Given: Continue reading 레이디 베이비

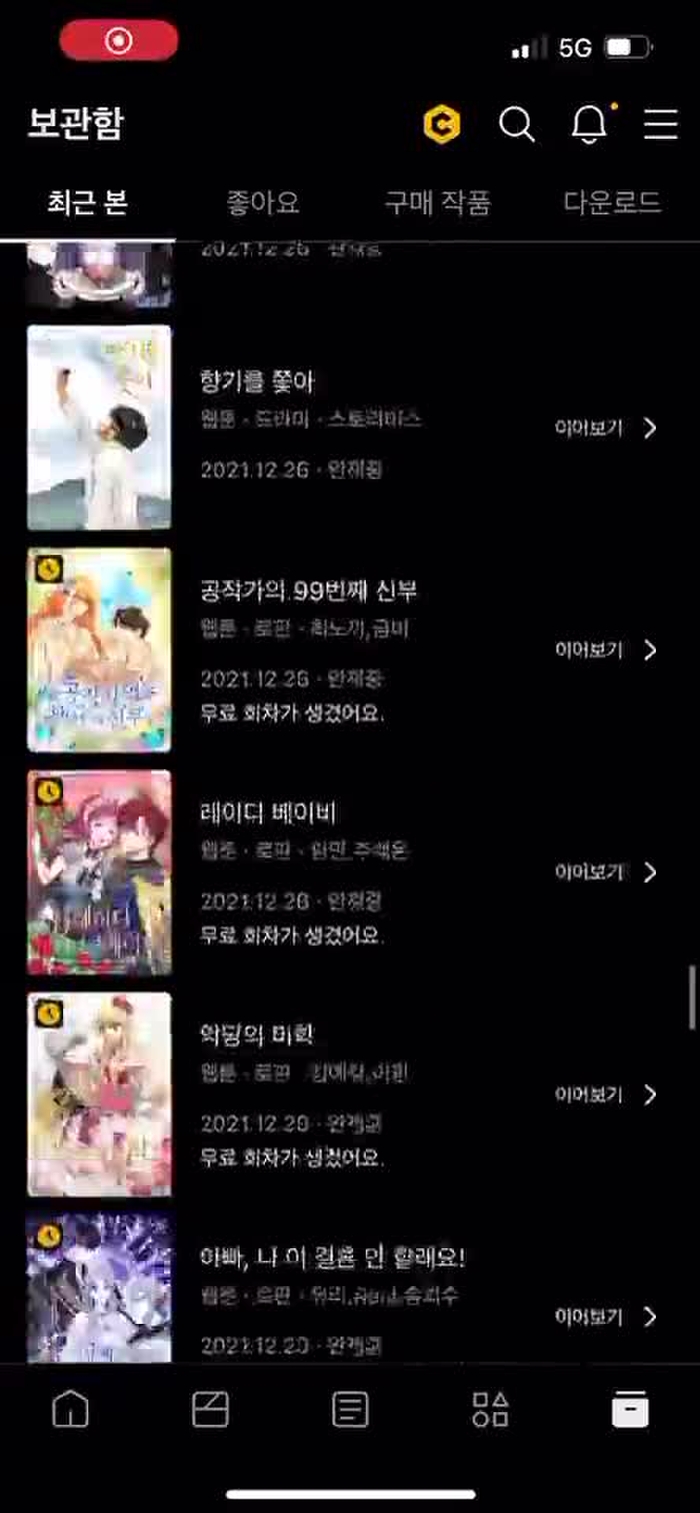Looking at the screenshot, I should [x=606, y=872].
